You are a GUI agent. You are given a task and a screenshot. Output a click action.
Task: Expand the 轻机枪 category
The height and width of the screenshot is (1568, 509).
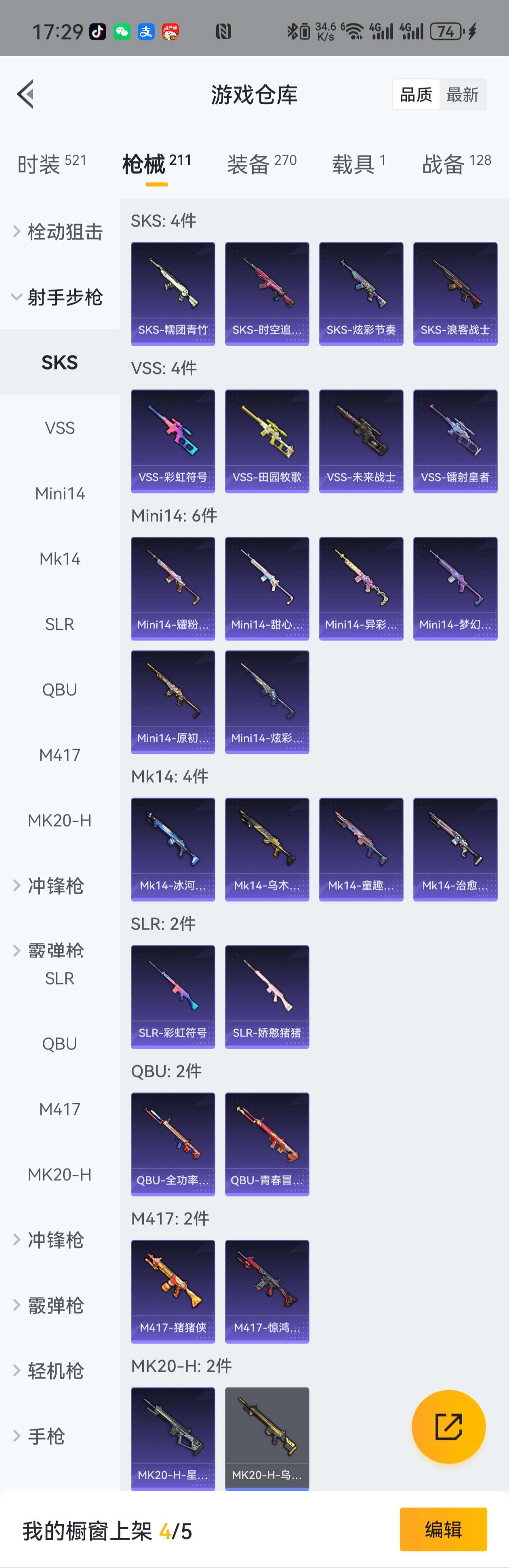(x=55, y=1371)
